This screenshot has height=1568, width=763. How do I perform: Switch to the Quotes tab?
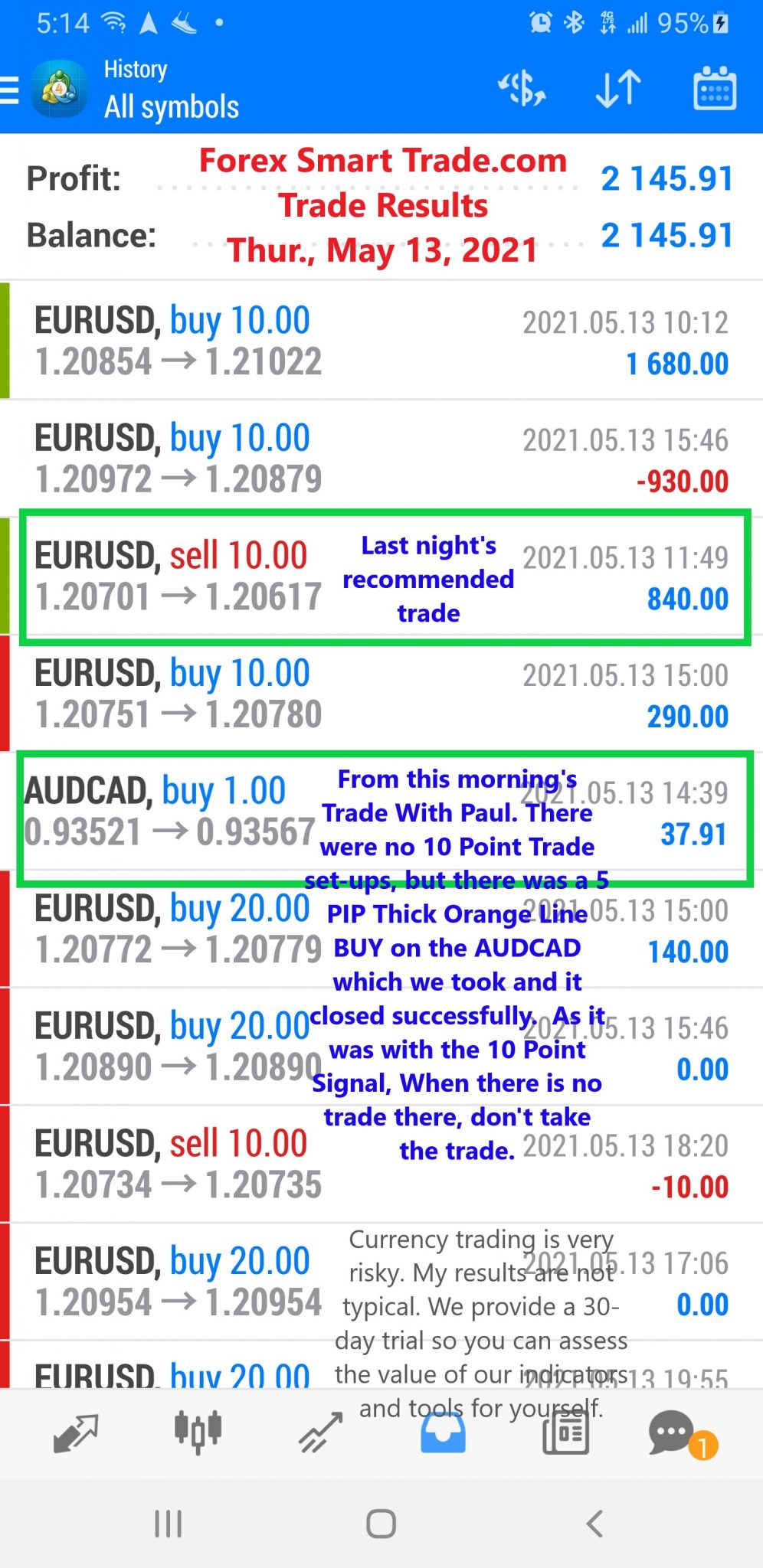coord(76,1432)
